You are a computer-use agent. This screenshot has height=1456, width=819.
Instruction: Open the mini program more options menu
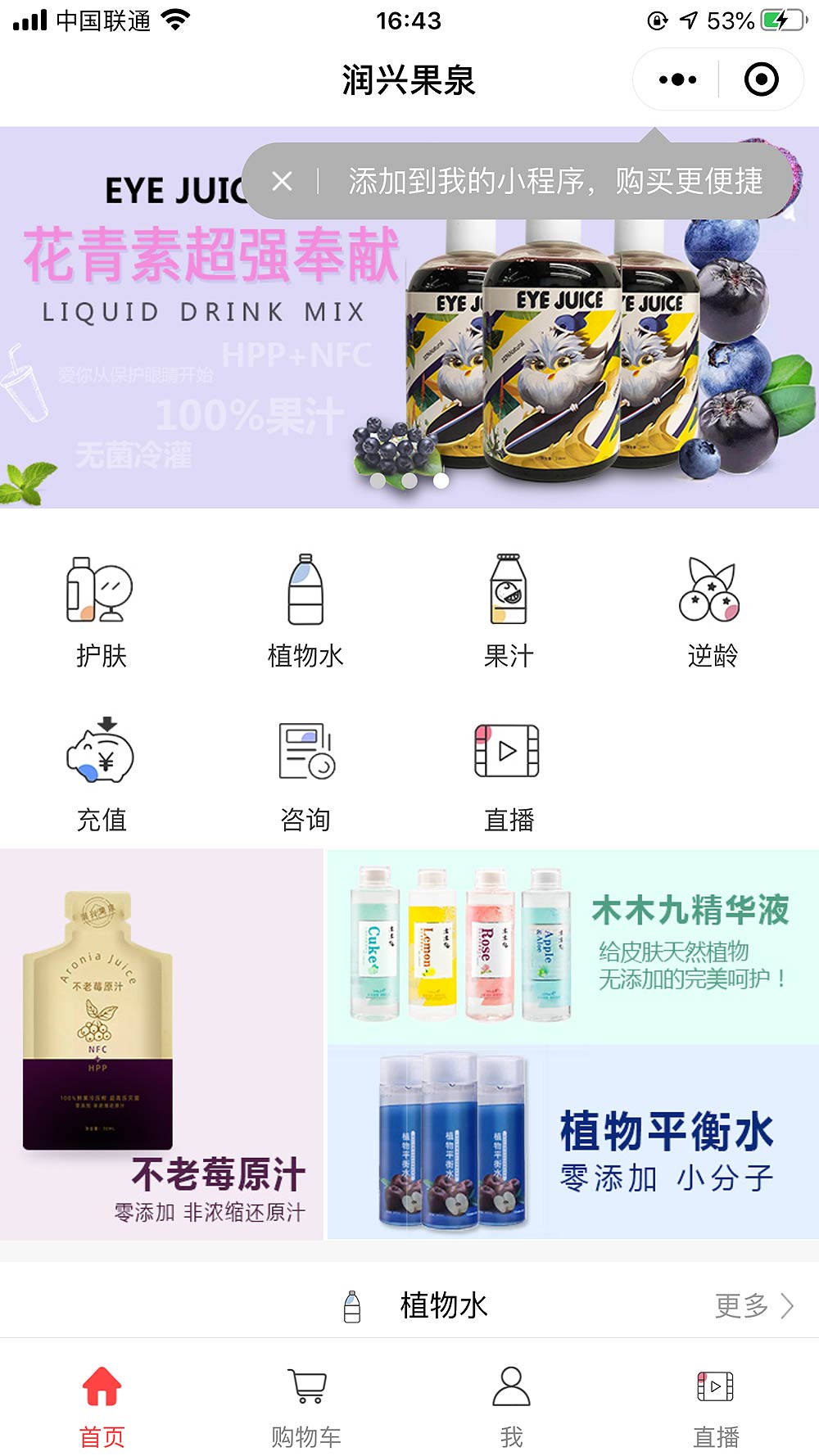tap(677, 79)
